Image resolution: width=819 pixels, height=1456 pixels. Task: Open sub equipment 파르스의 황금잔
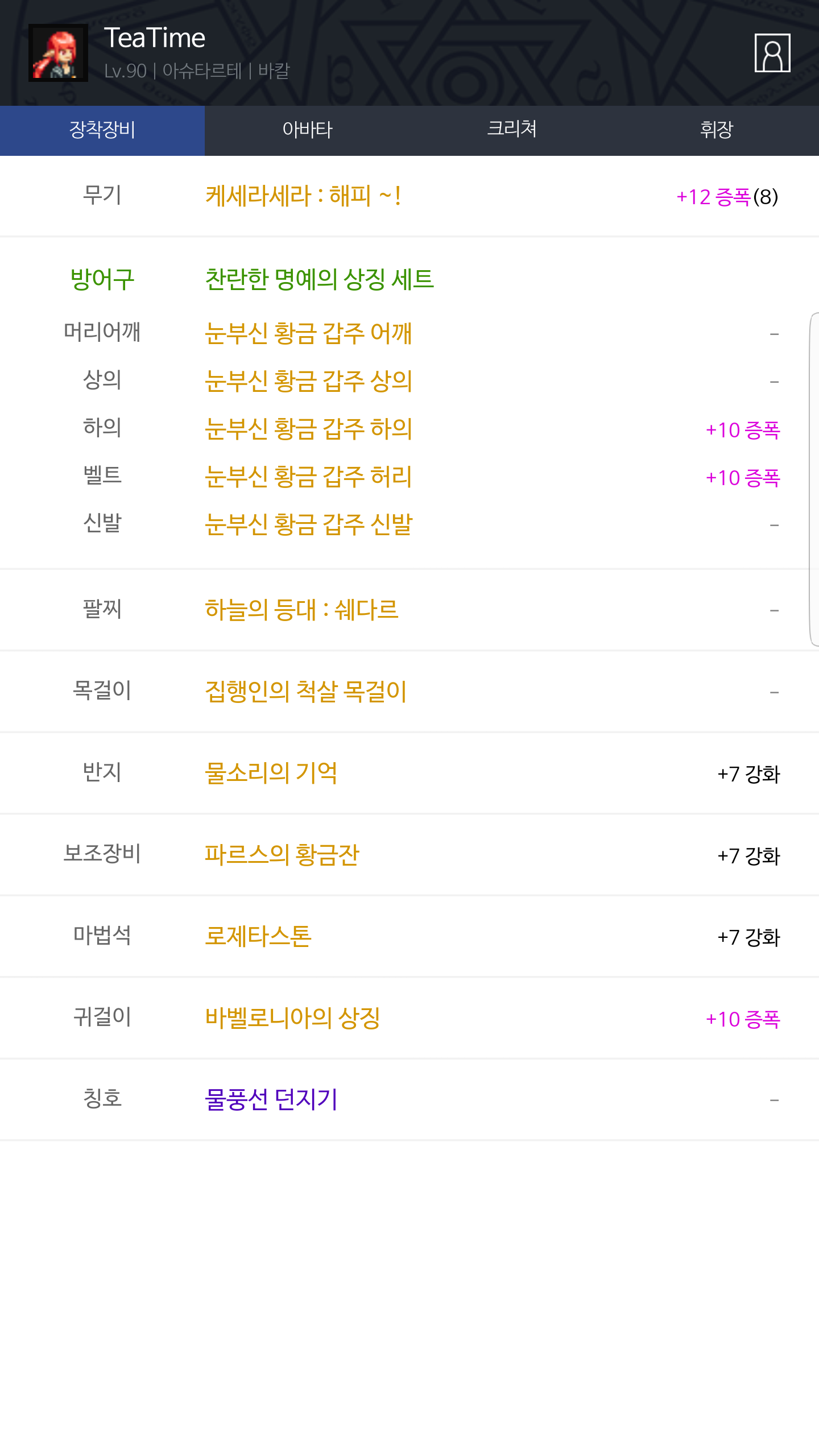[x=282, y=855]
